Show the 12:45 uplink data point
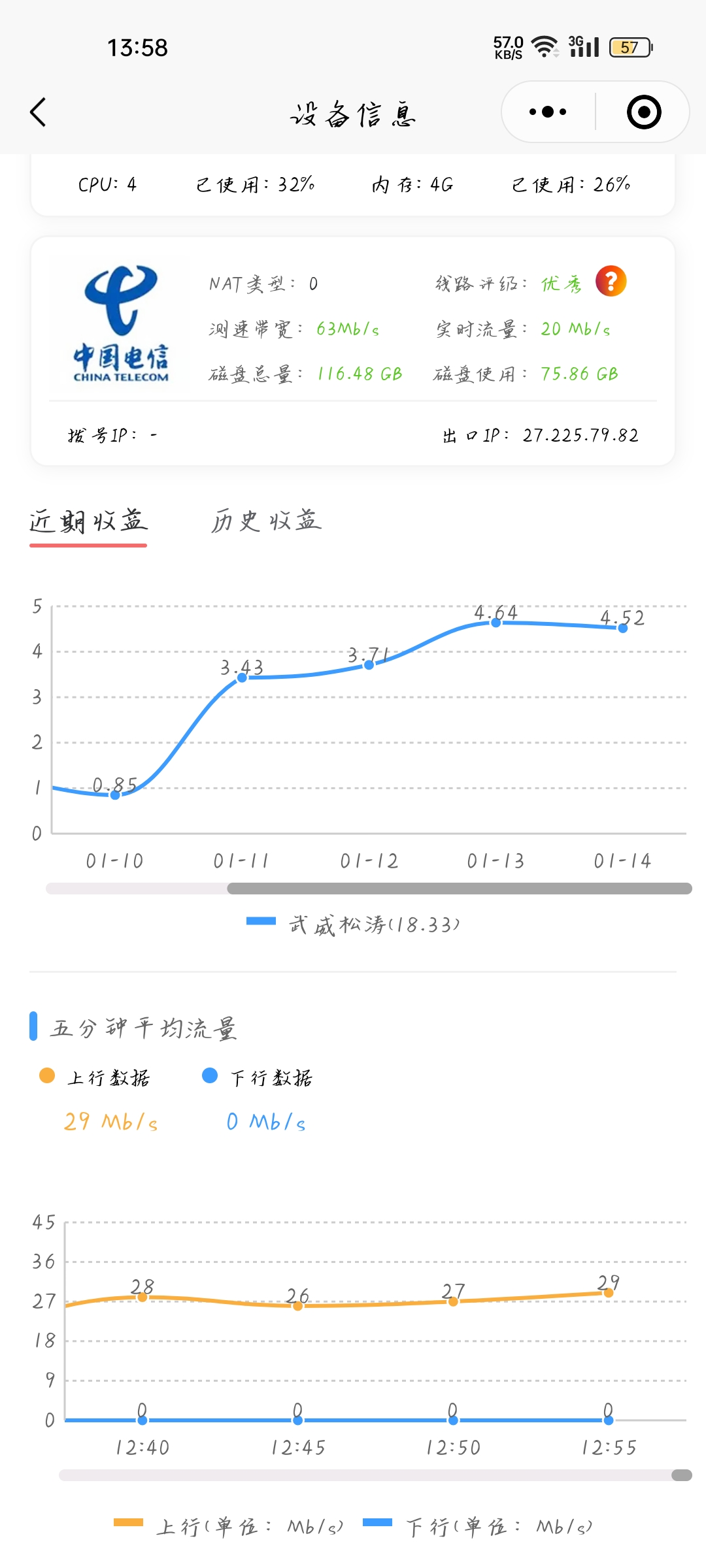Image resolution: width=706 pixels, height=1568 pixels. (x=297, y=1305)
